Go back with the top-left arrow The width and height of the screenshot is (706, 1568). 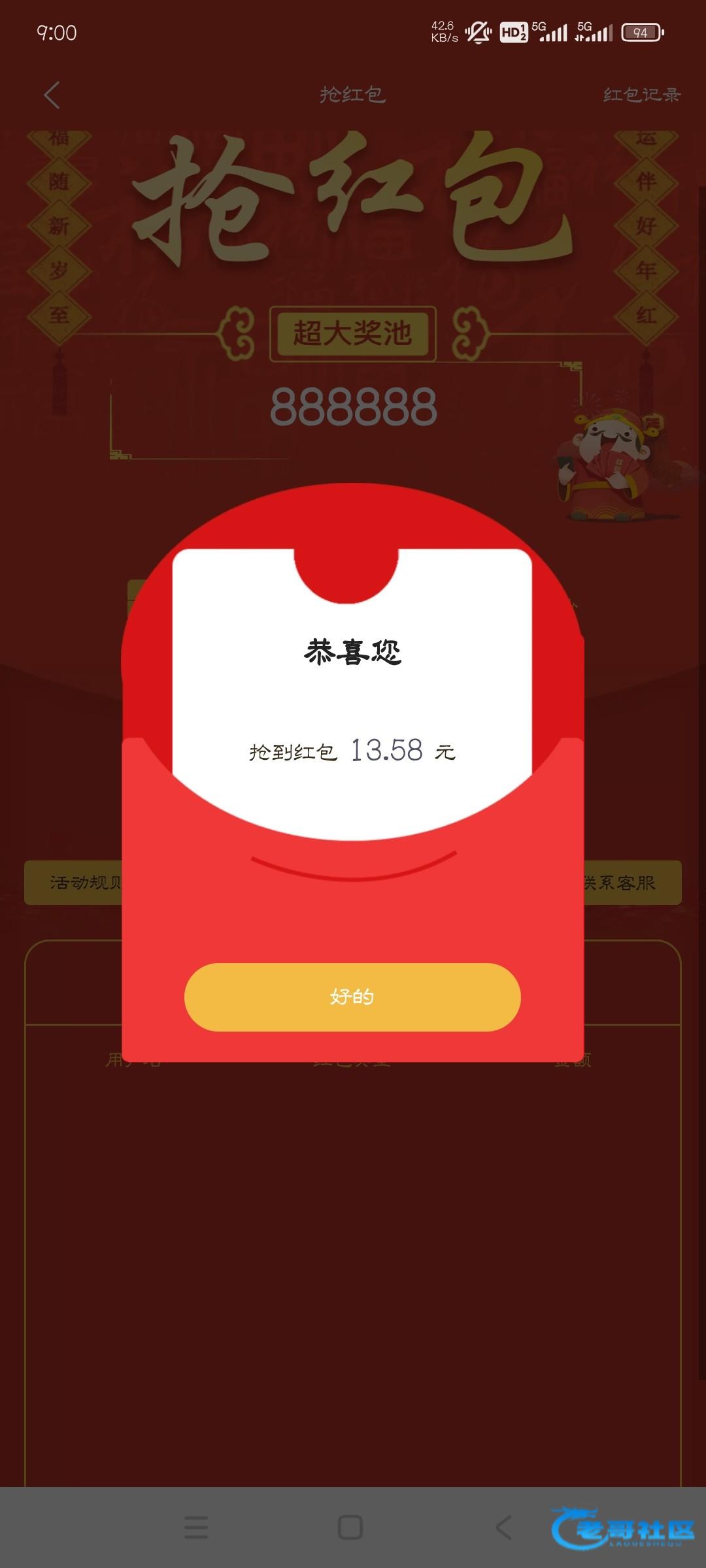(x=52, y=95)
